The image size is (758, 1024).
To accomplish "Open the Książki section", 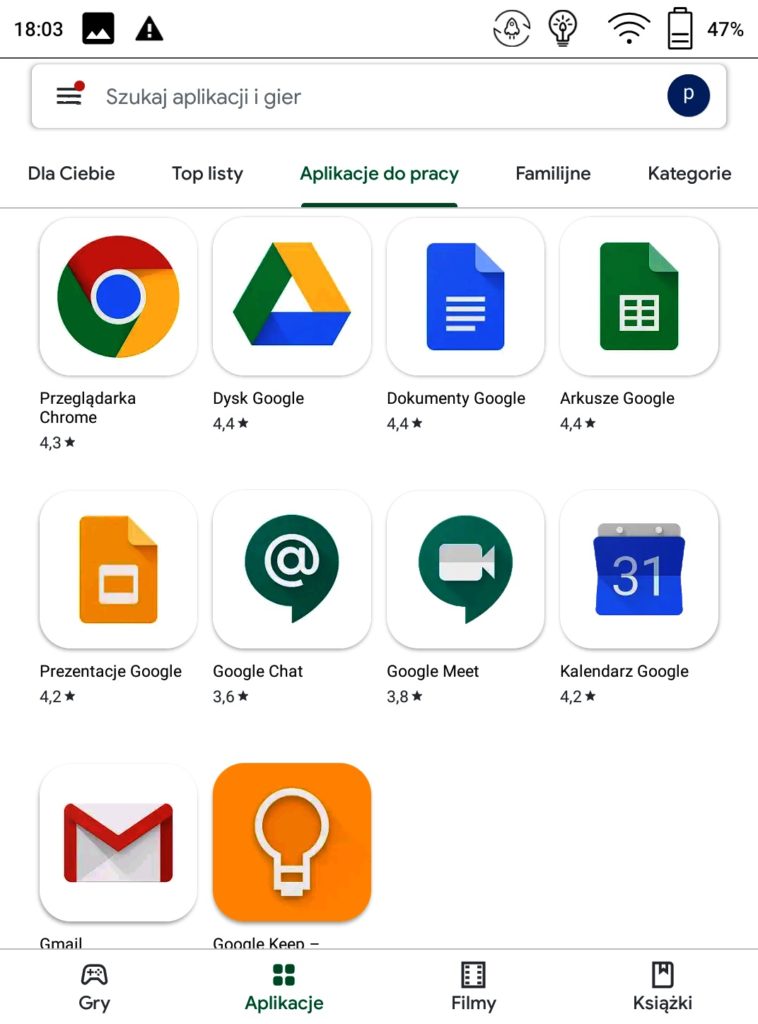I will (662, 985).
